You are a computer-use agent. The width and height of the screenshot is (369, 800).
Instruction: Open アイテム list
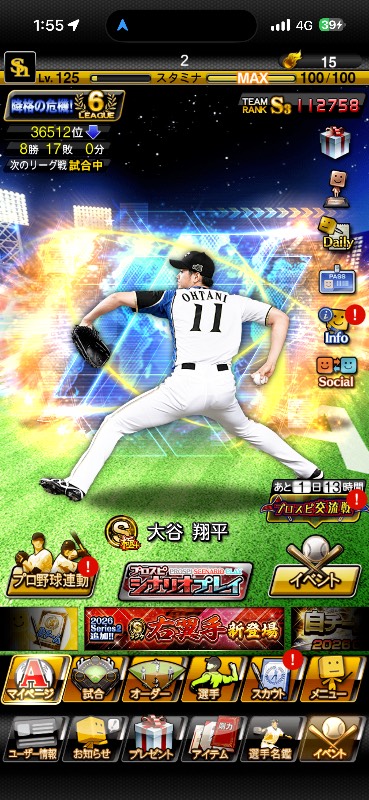(x=213, y=738)
